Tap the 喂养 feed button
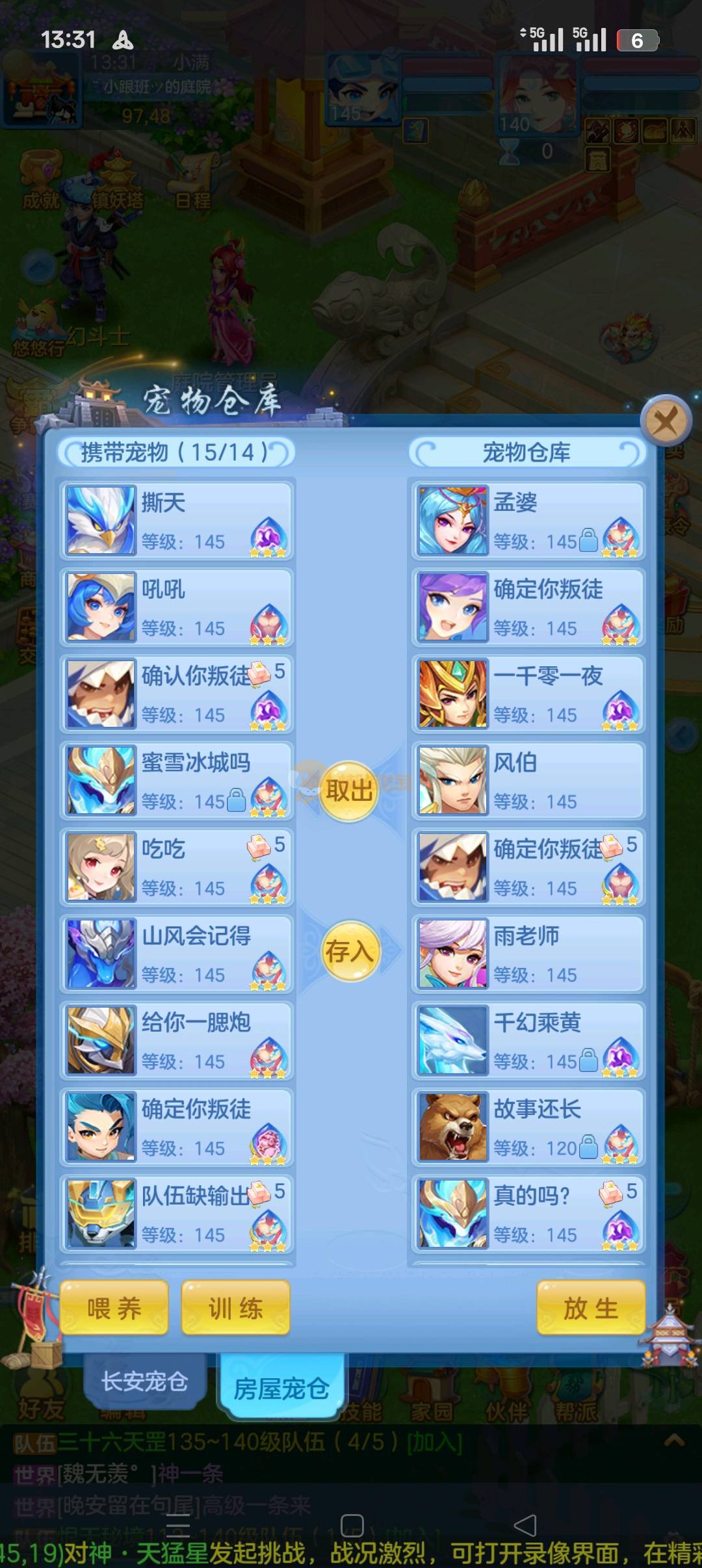The height and width of the screenshot is (1568, 702). click(114, 1308)
